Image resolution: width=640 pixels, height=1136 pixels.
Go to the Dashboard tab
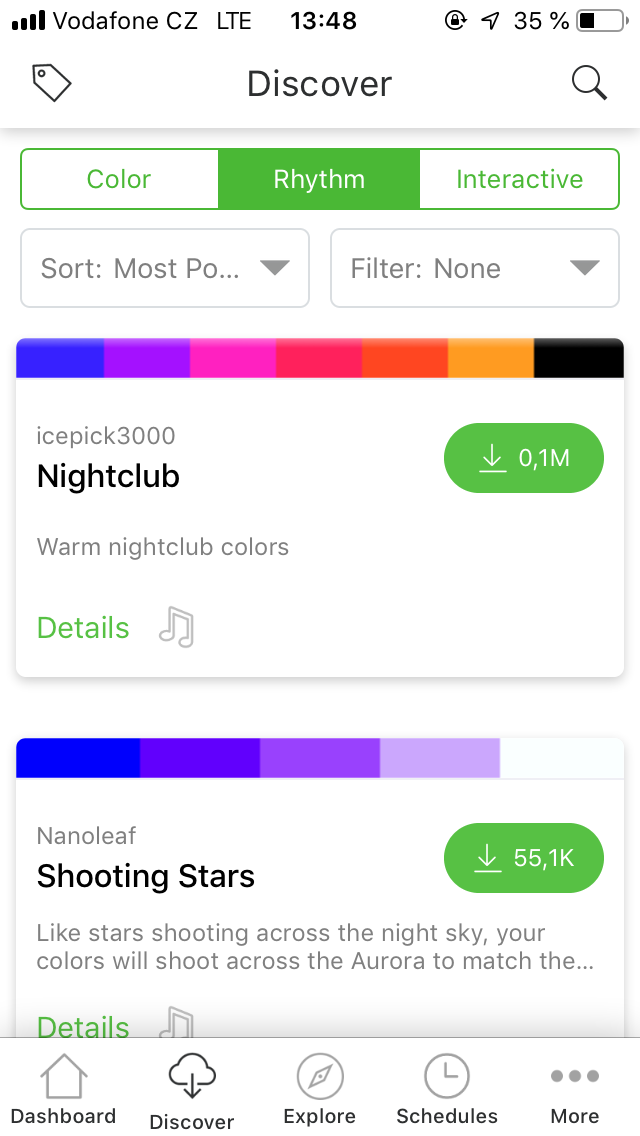[x=63, y=1092]
